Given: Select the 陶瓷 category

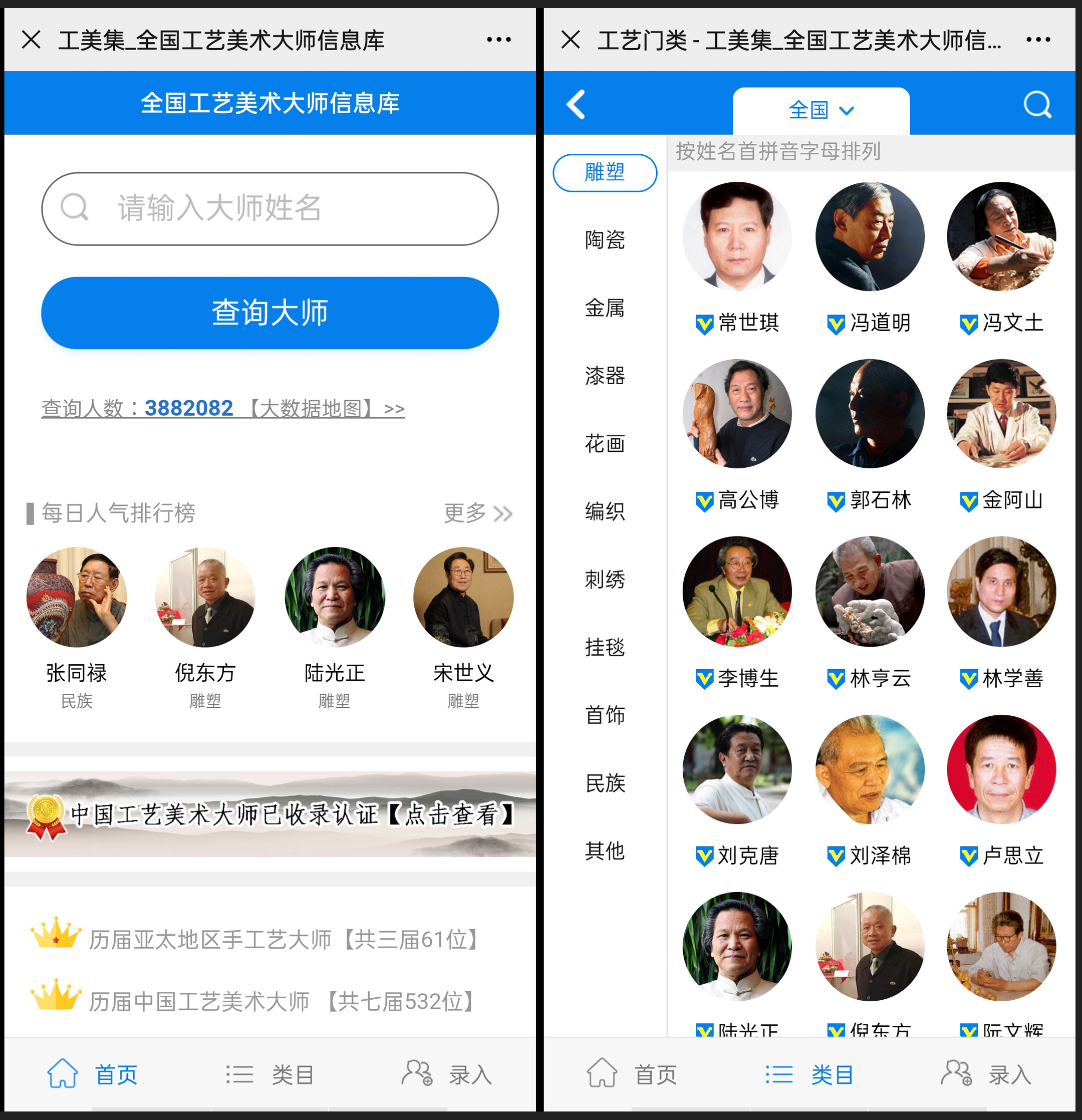Looking at the screenshot, I should (605, 239).
